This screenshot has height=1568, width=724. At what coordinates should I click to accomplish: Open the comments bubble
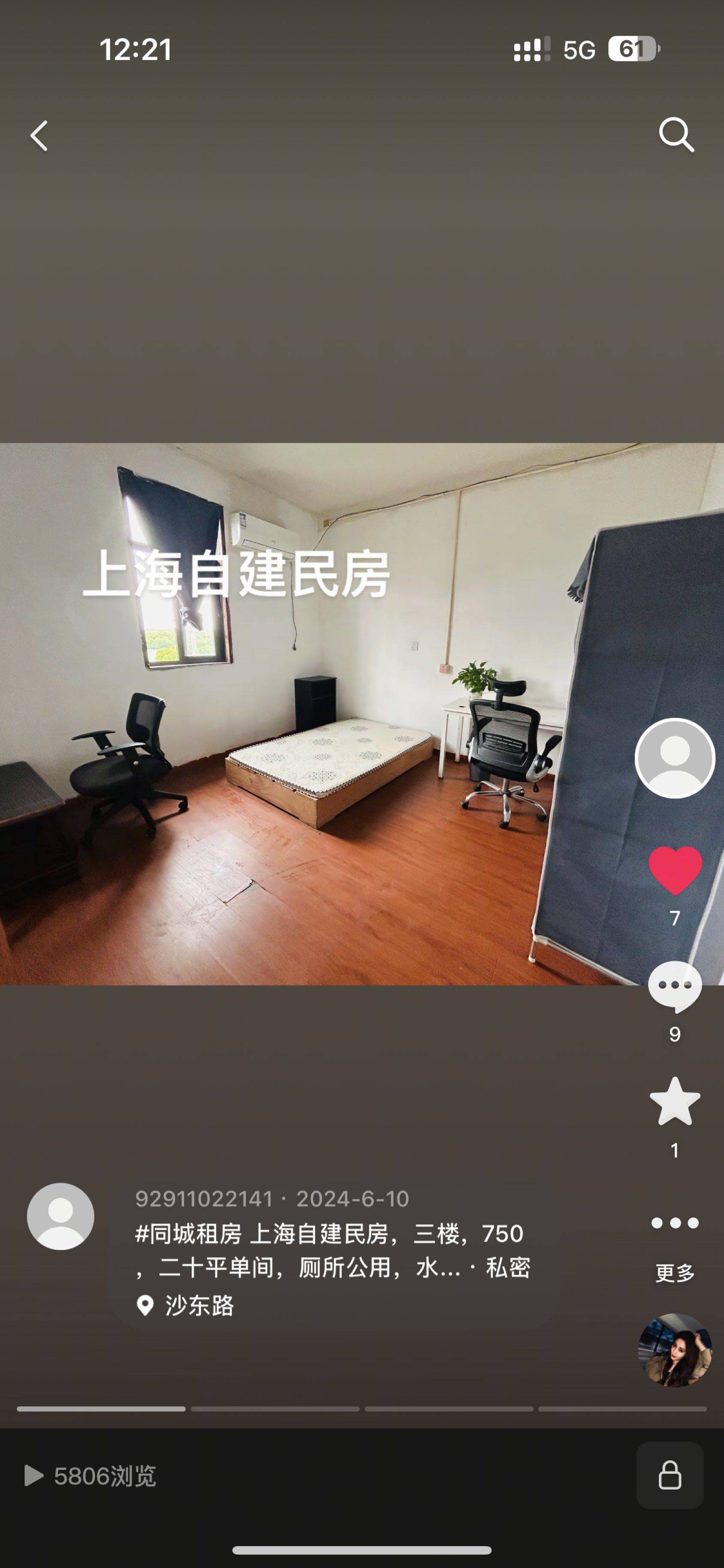pyautogui.click(x=675, y=987)
